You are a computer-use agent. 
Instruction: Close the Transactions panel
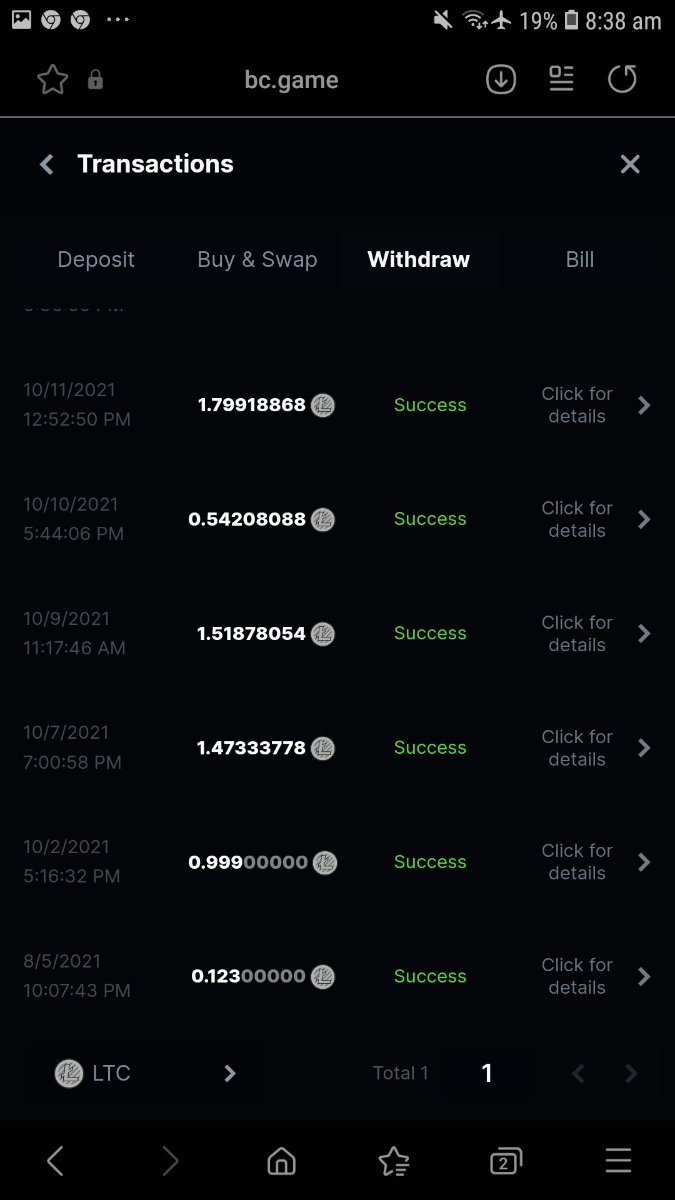pyautogui.click(x=630, y=165)
